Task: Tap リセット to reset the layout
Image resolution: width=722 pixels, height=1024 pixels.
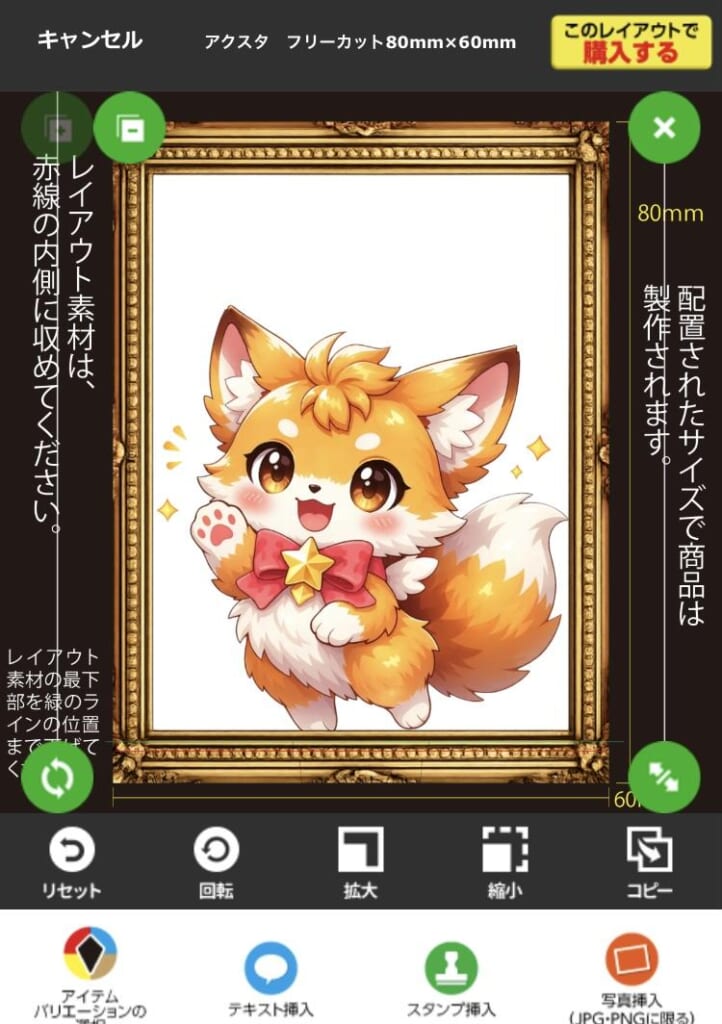Action: (72, 864)
